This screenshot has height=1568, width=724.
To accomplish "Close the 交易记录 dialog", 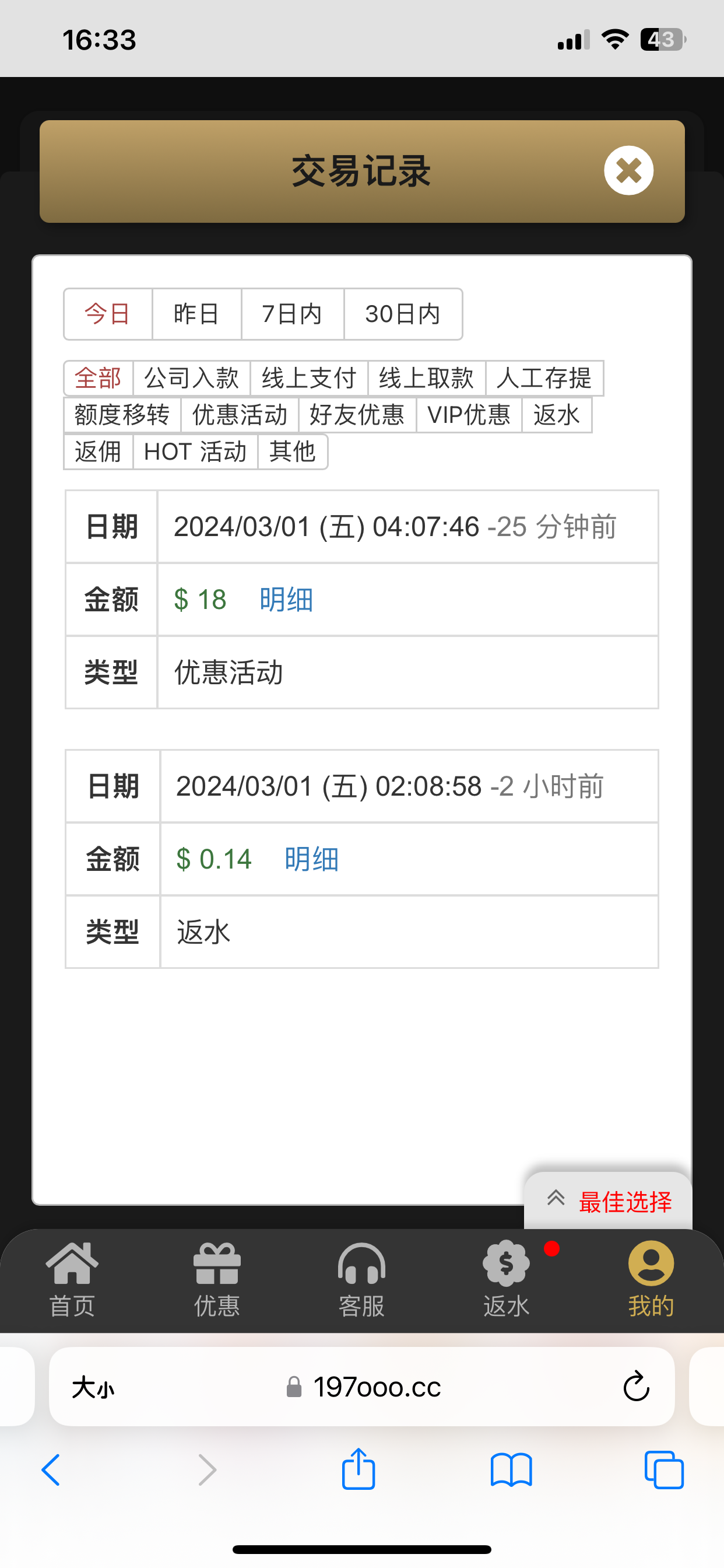I will (x=628, y=170).
